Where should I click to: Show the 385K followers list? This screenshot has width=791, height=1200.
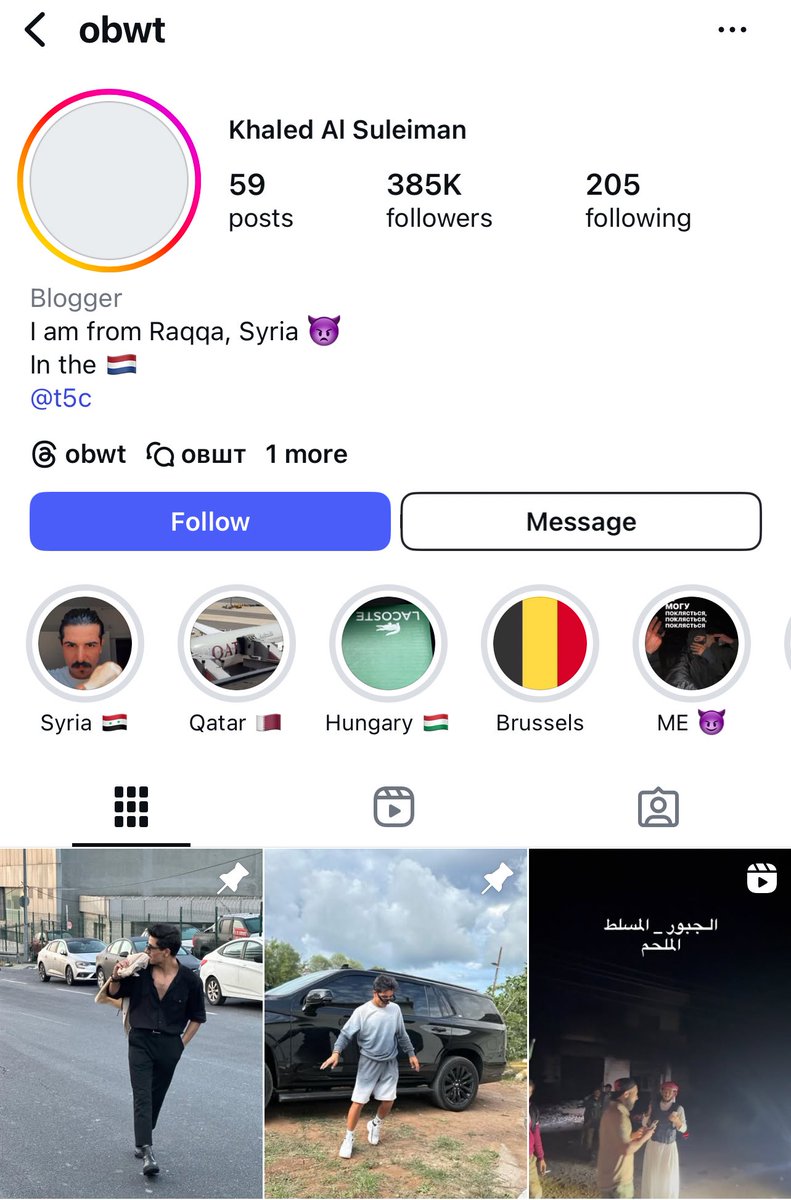click(x=439, y=200)
